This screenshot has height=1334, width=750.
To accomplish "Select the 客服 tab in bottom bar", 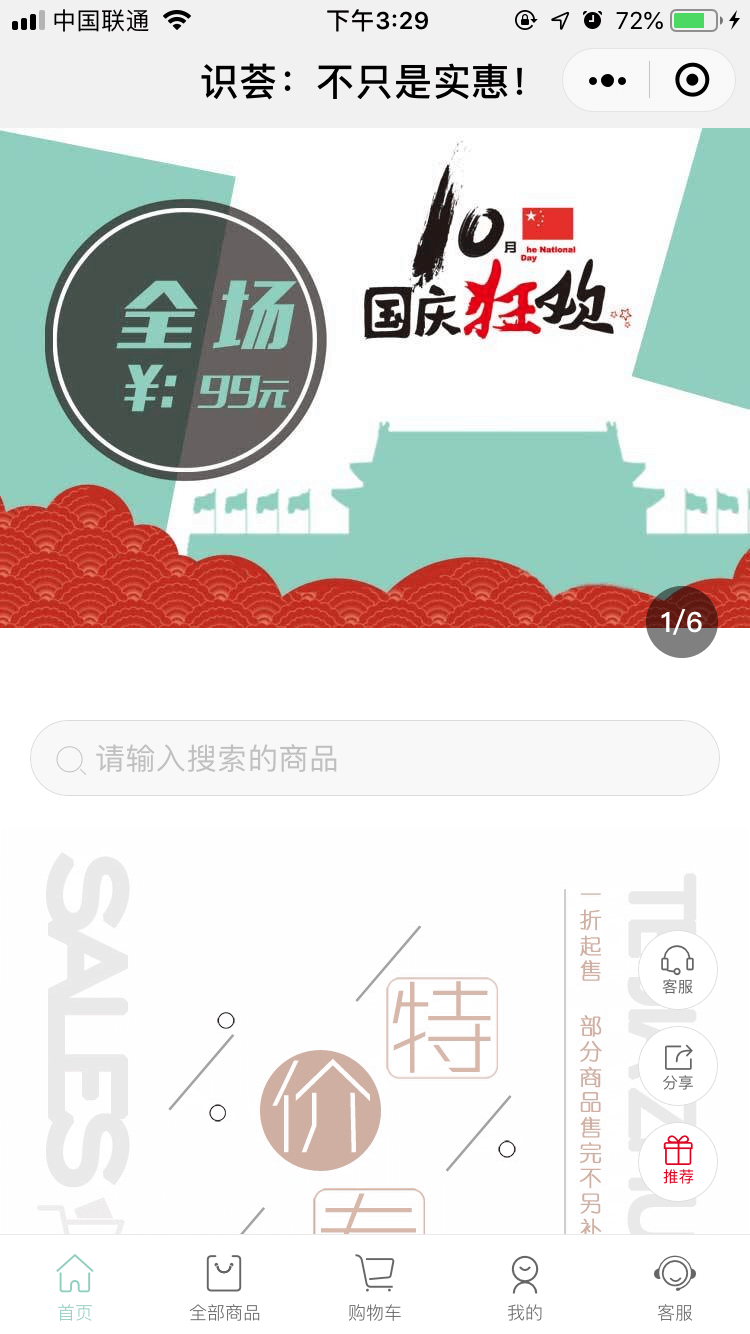I will click(675, 1286).
